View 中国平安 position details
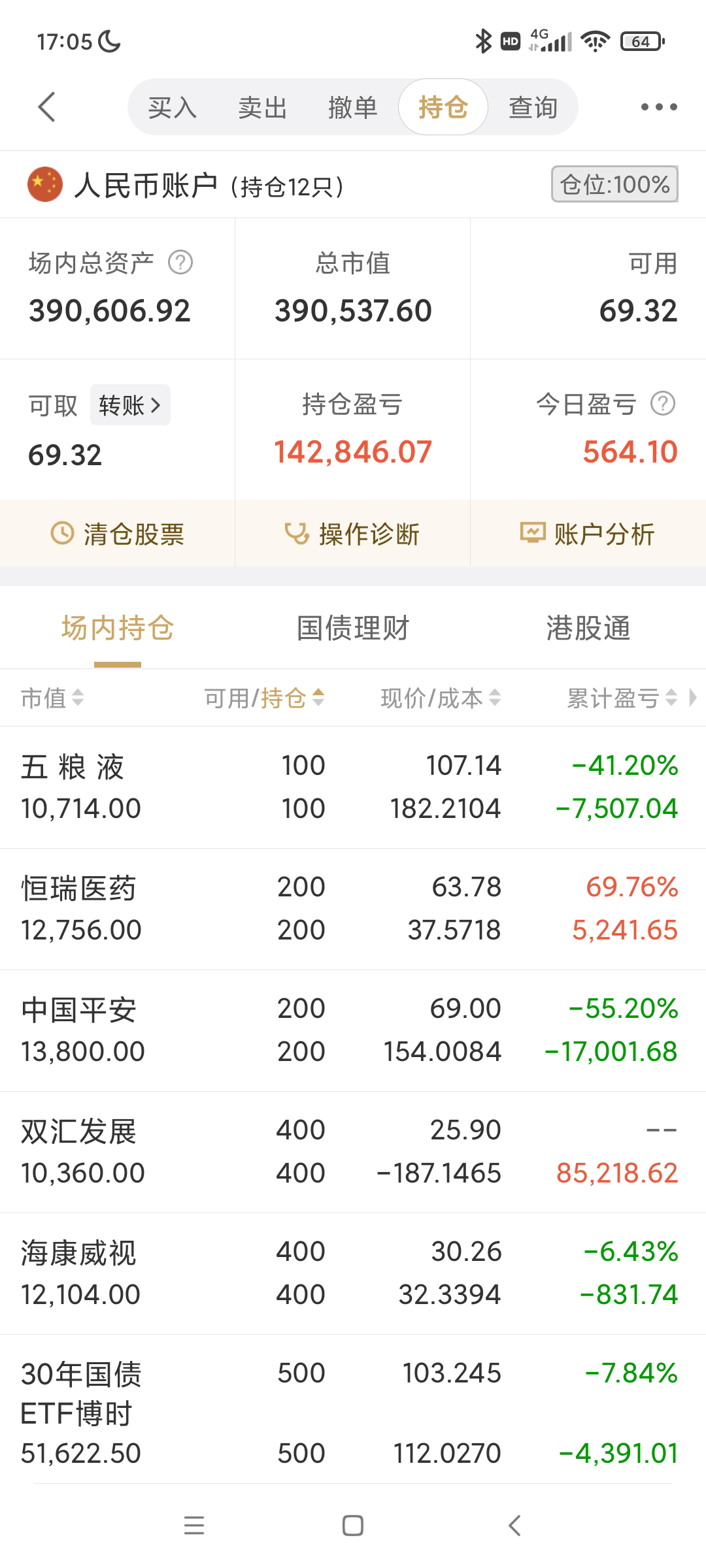The height and width of the screenshot is (1568, 706). 353,1030
